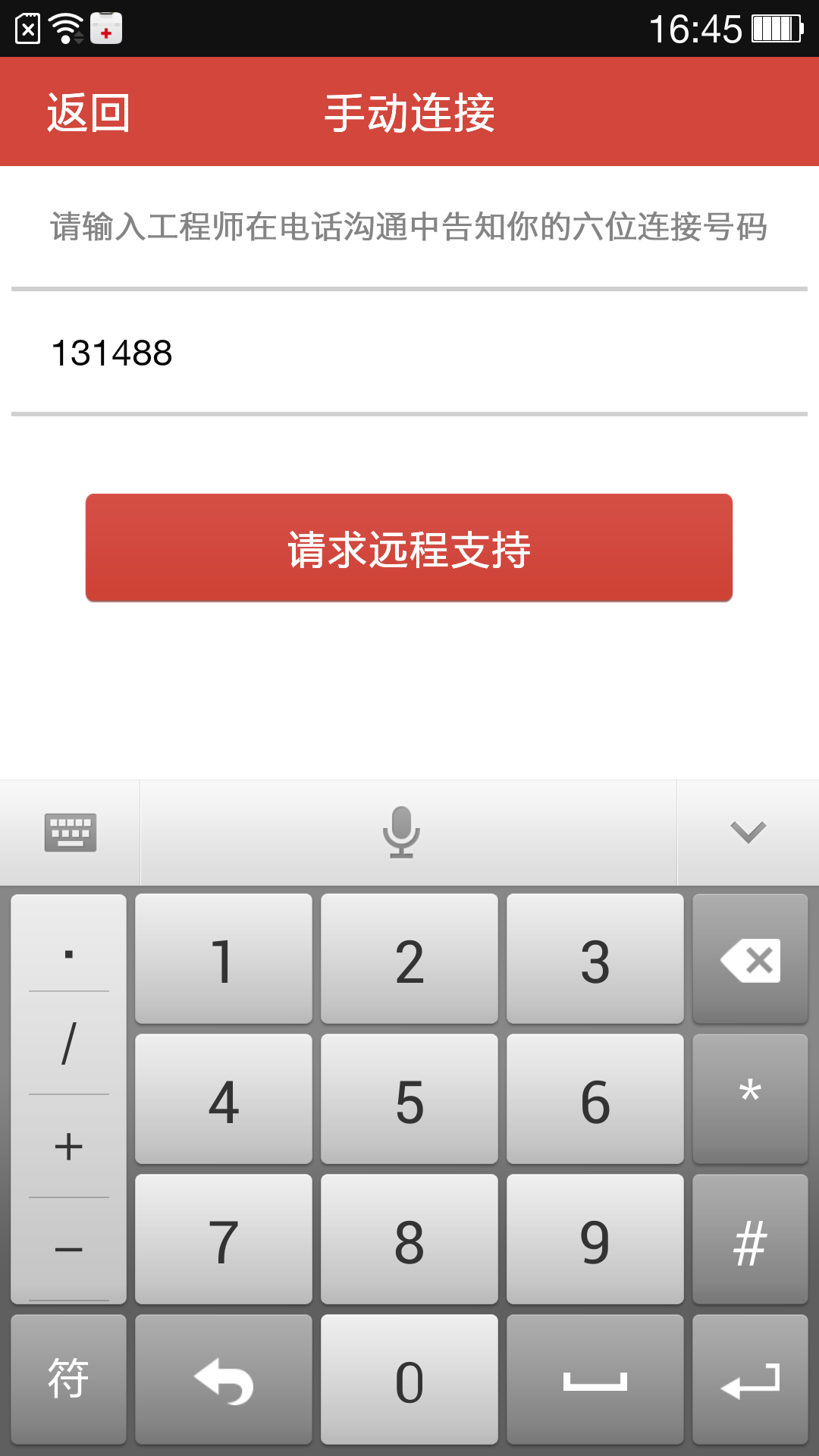Tap the medical kit notification icon
This screenshot has width=819, height=1456.
[106, 29]
